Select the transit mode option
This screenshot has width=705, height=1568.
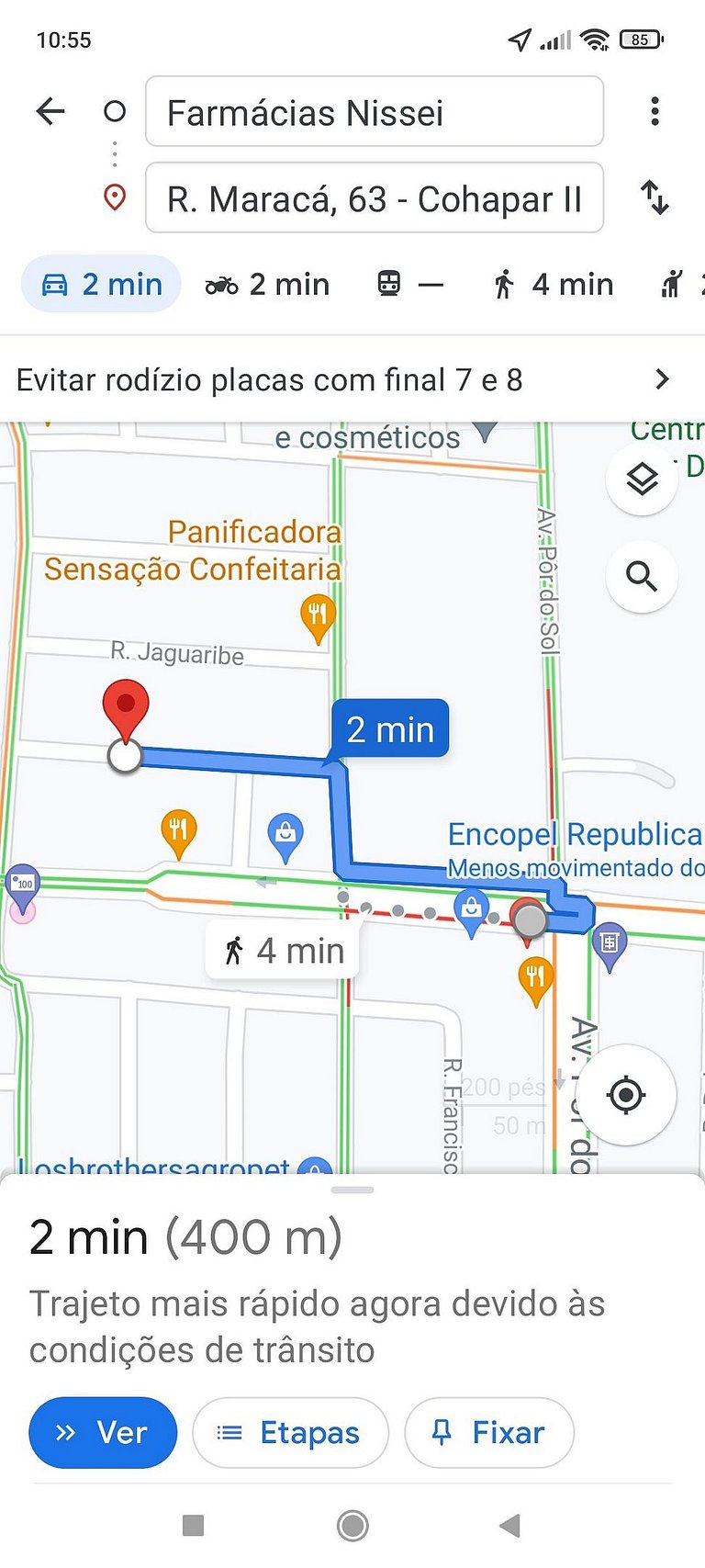pos(408,284)
